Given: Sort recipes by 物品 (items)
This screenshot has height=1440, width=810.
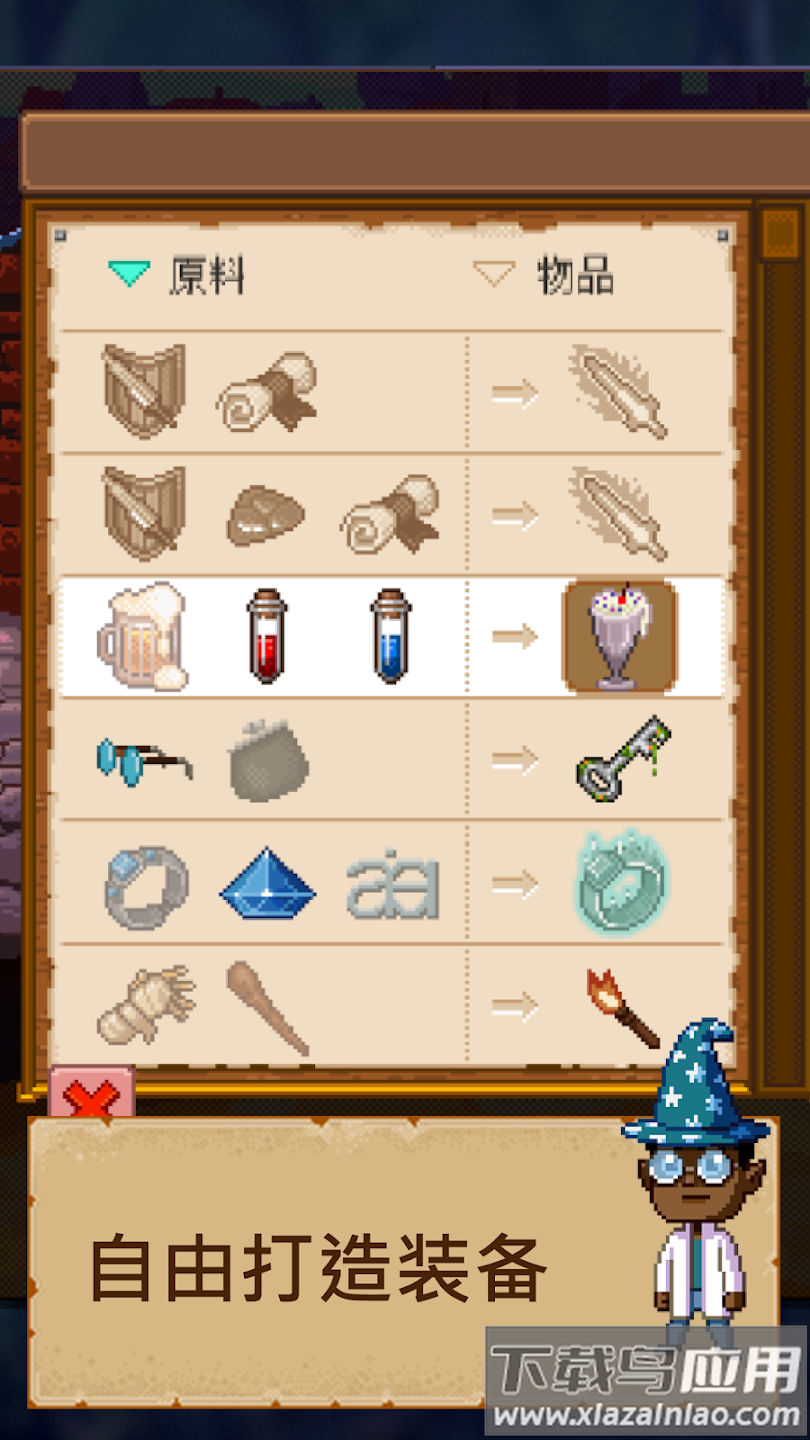Looking at the screenshot, I should tap(546, 275).
